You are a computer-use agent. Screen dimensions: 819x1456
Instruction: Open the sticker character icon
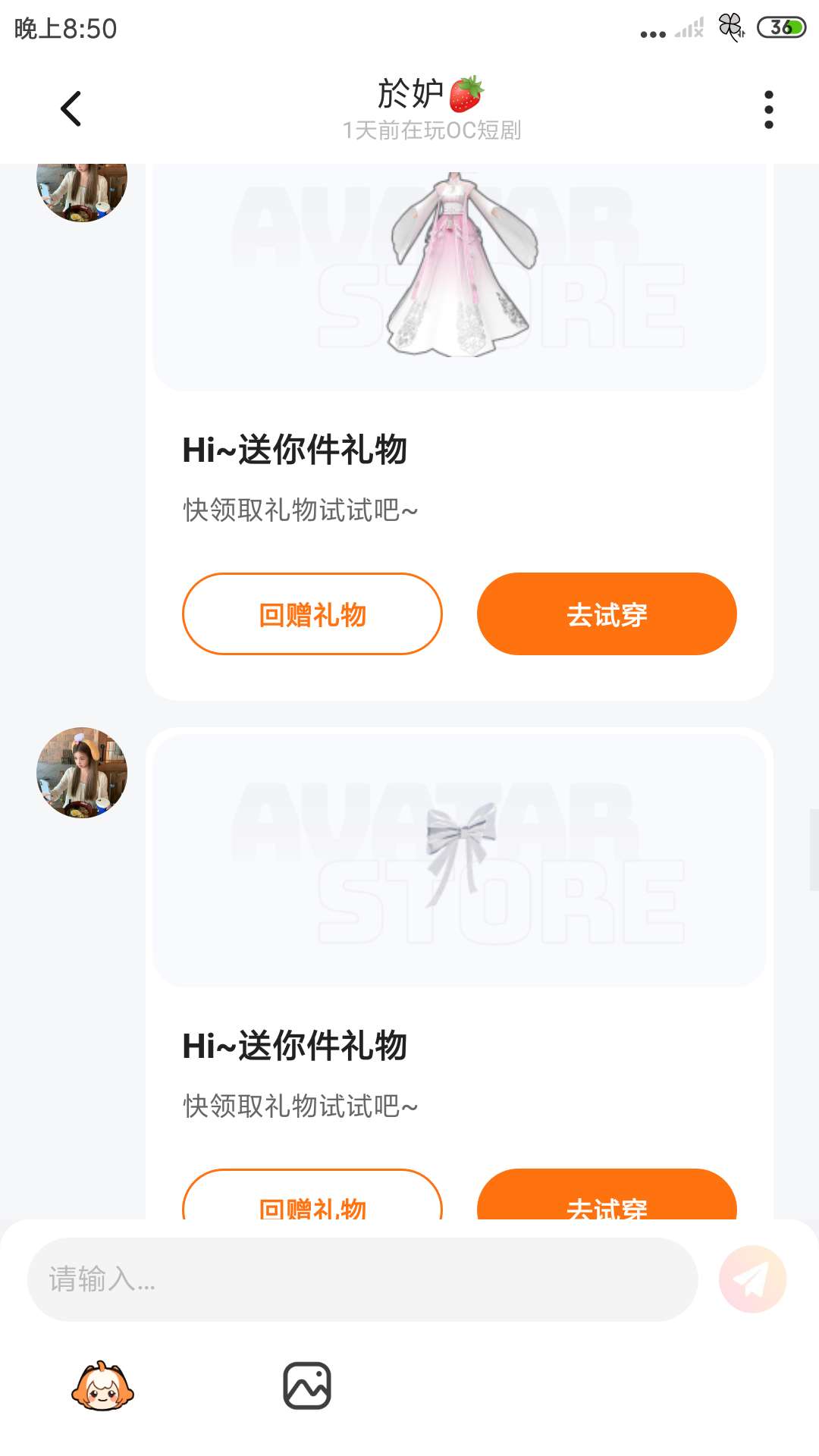click(102, 1385)
